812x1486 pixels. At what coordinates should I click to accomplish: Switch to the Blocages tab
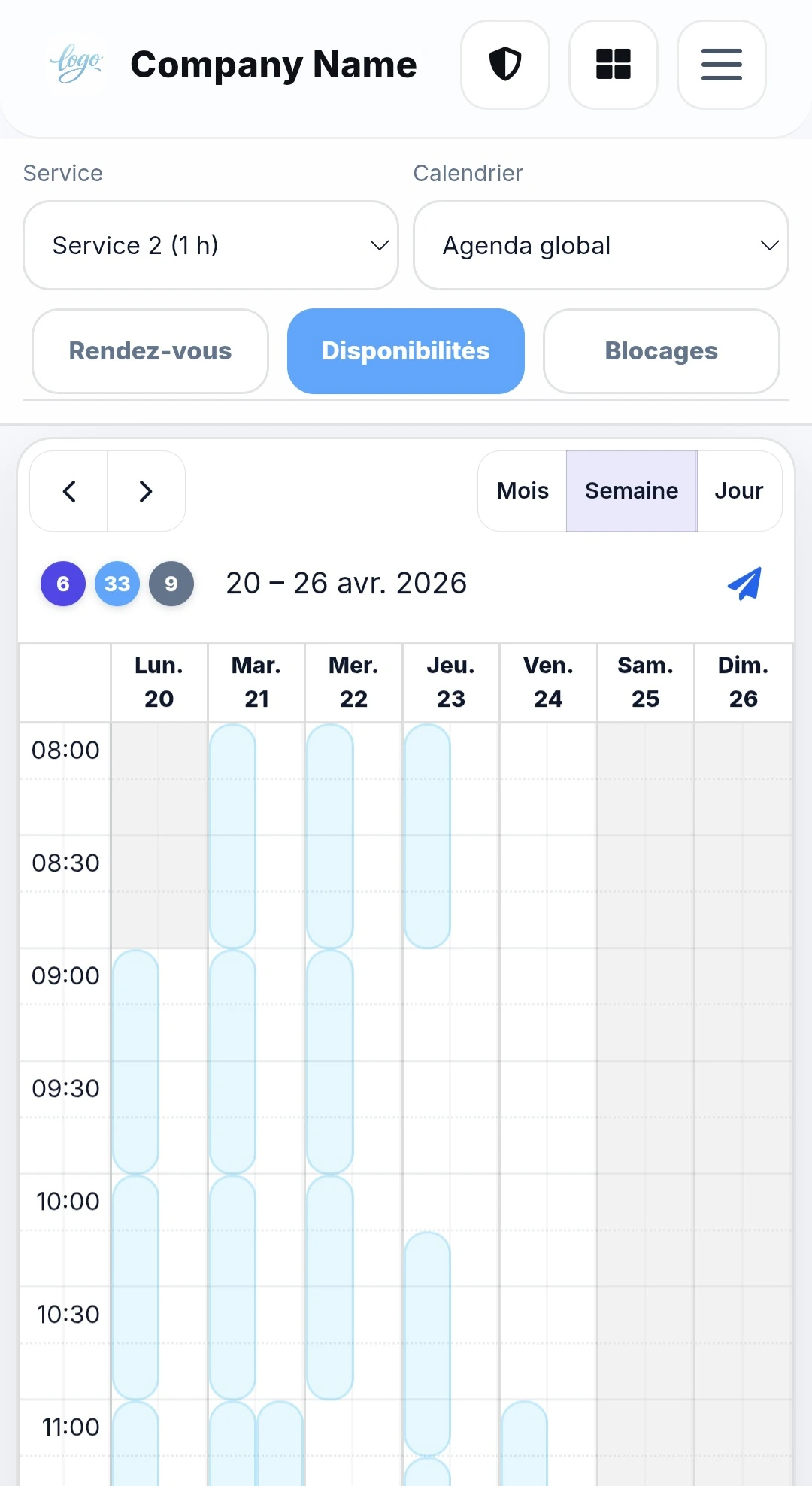coord(661,350)
